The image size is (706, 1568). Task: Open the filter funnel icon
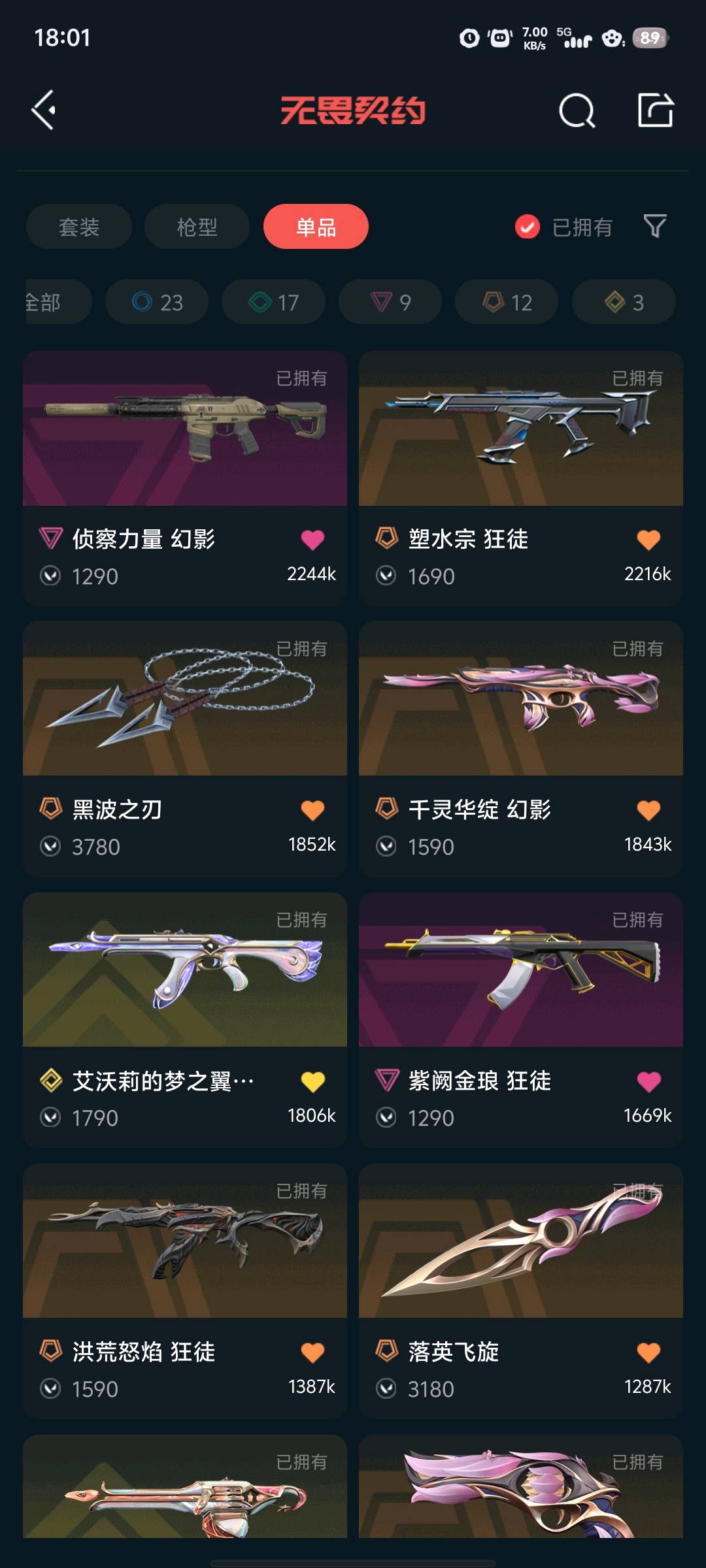pyautogui.click(x=655, y=227)
